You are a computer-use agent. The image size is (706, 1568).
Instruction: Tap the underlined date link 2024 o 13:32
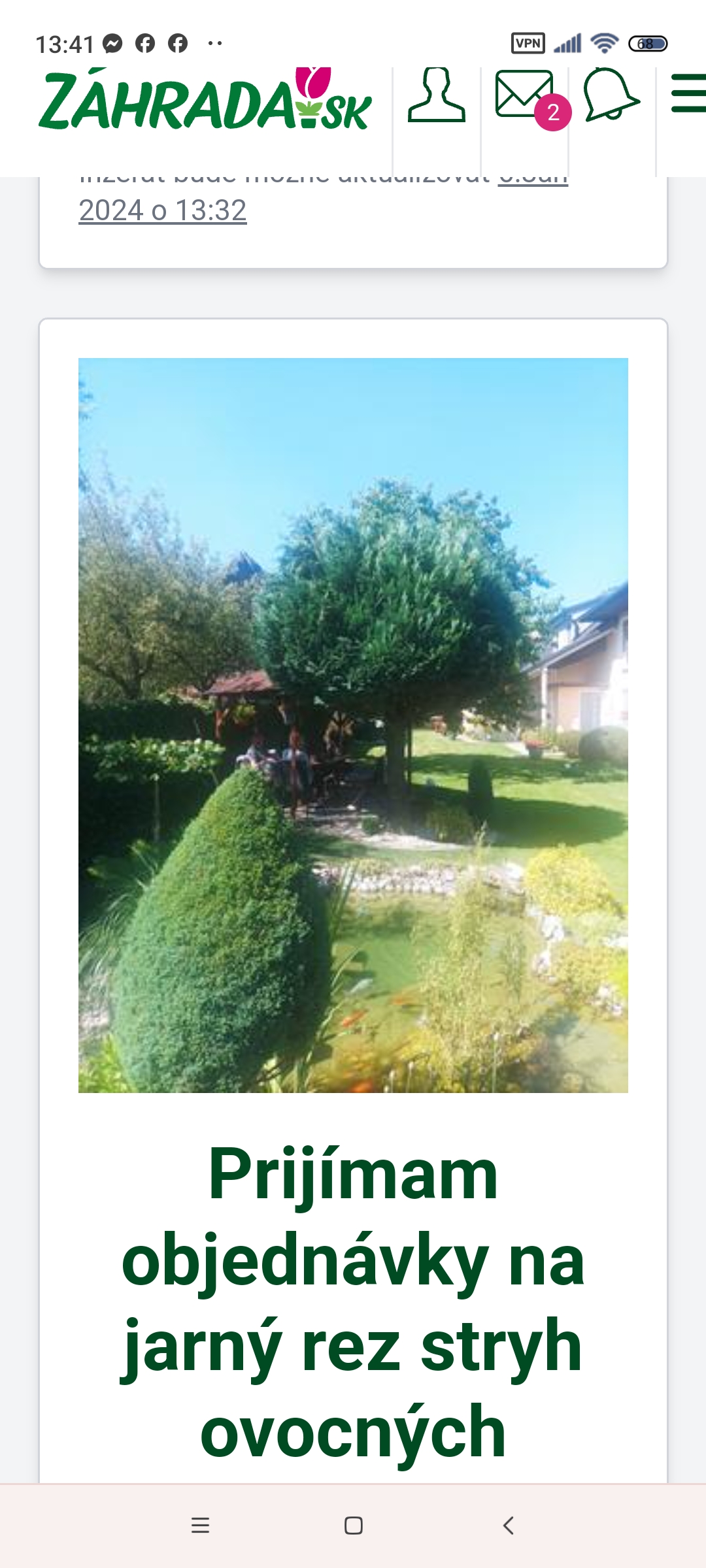point(163,210)
